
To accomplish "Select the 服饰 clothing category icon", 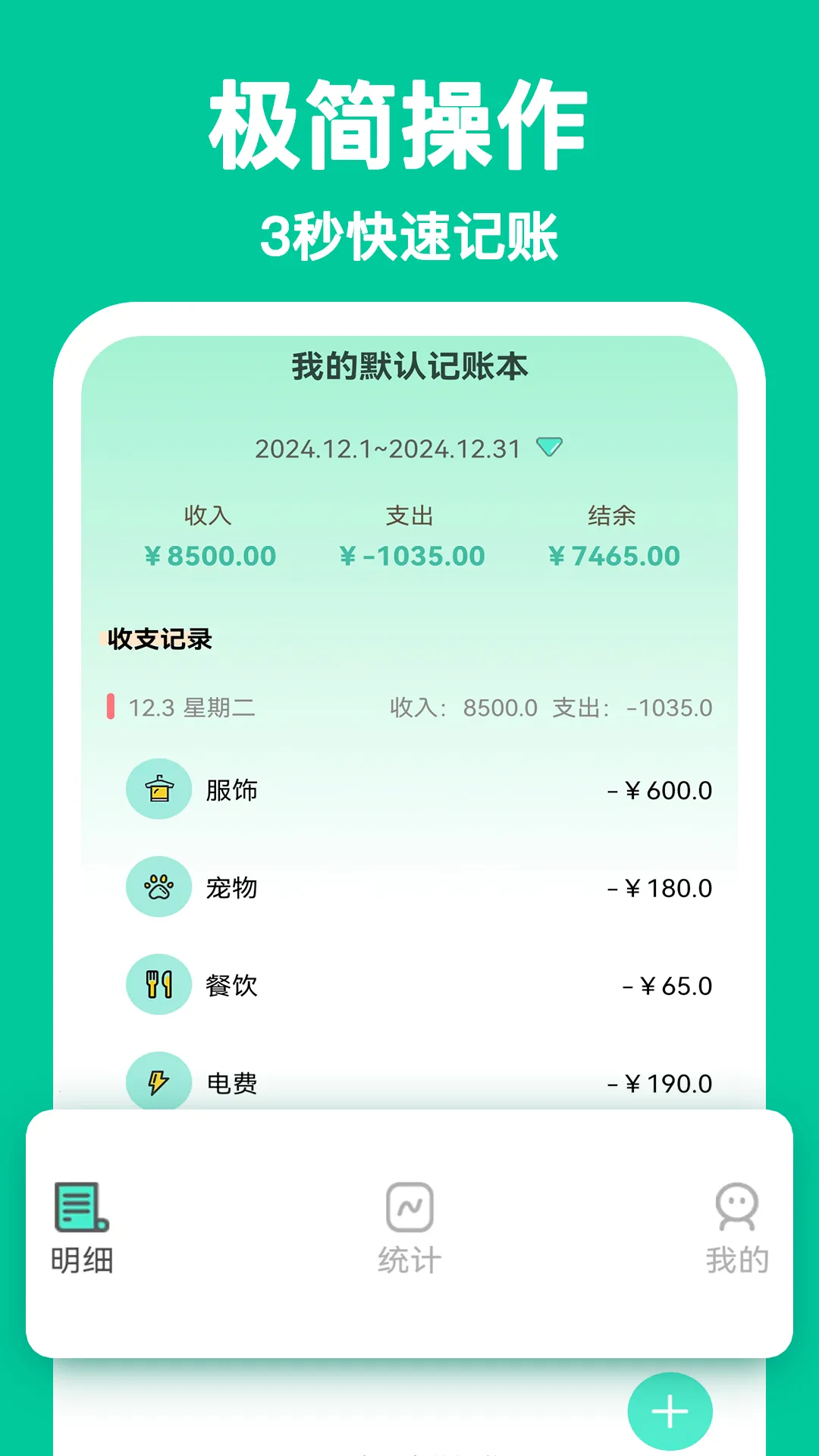I will coord(158,789).
